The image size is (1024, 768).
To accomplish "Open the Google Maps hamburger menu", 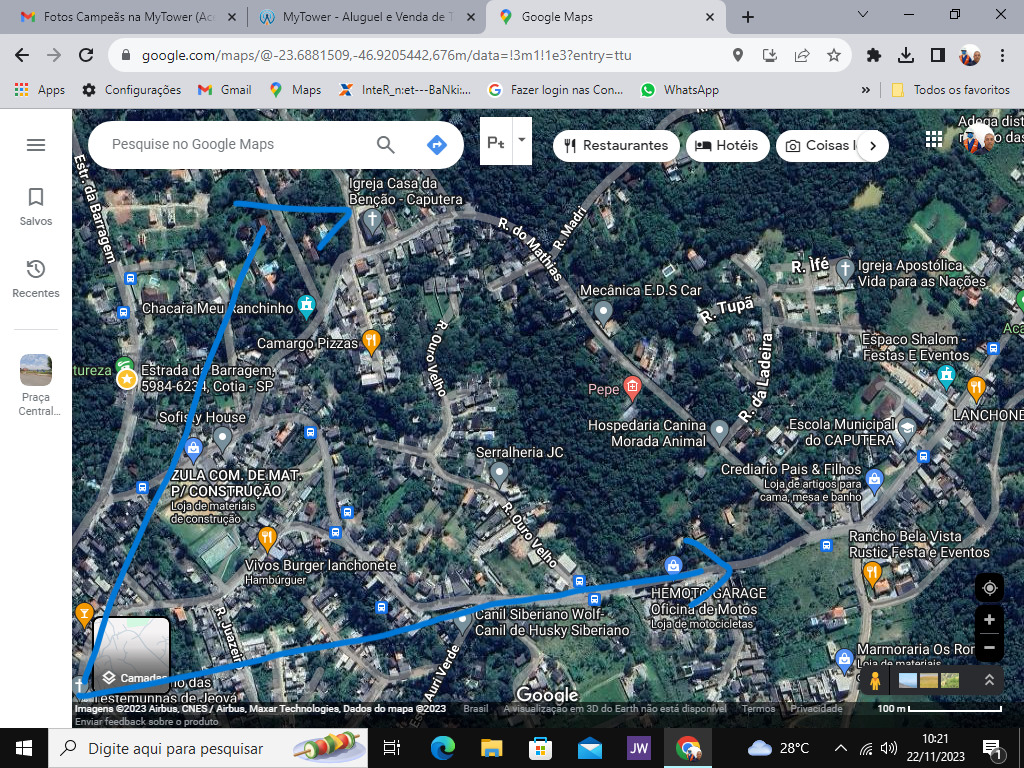I will 36,145.
